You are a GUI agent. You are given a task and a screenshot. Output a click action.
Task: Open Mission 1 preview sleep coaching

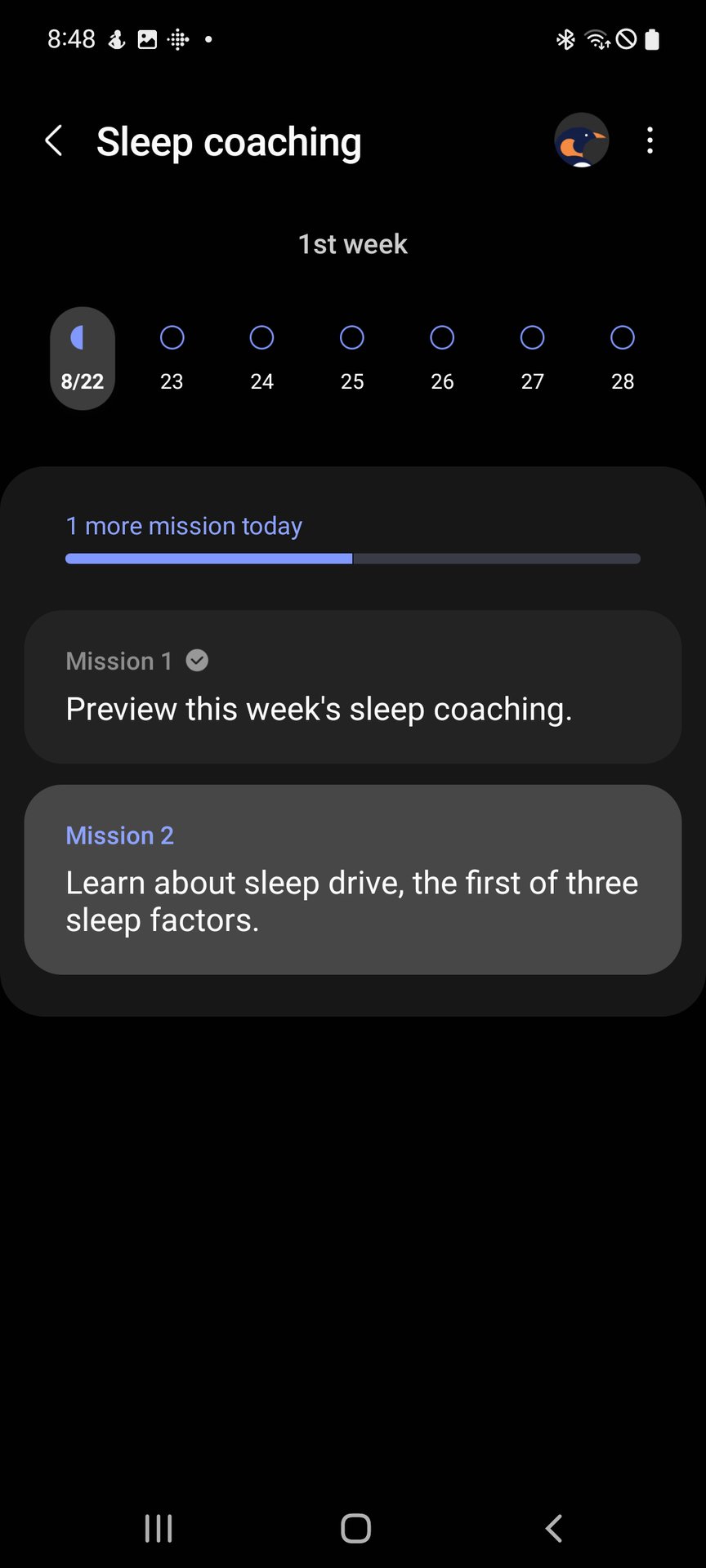click(x=353, y=687)
